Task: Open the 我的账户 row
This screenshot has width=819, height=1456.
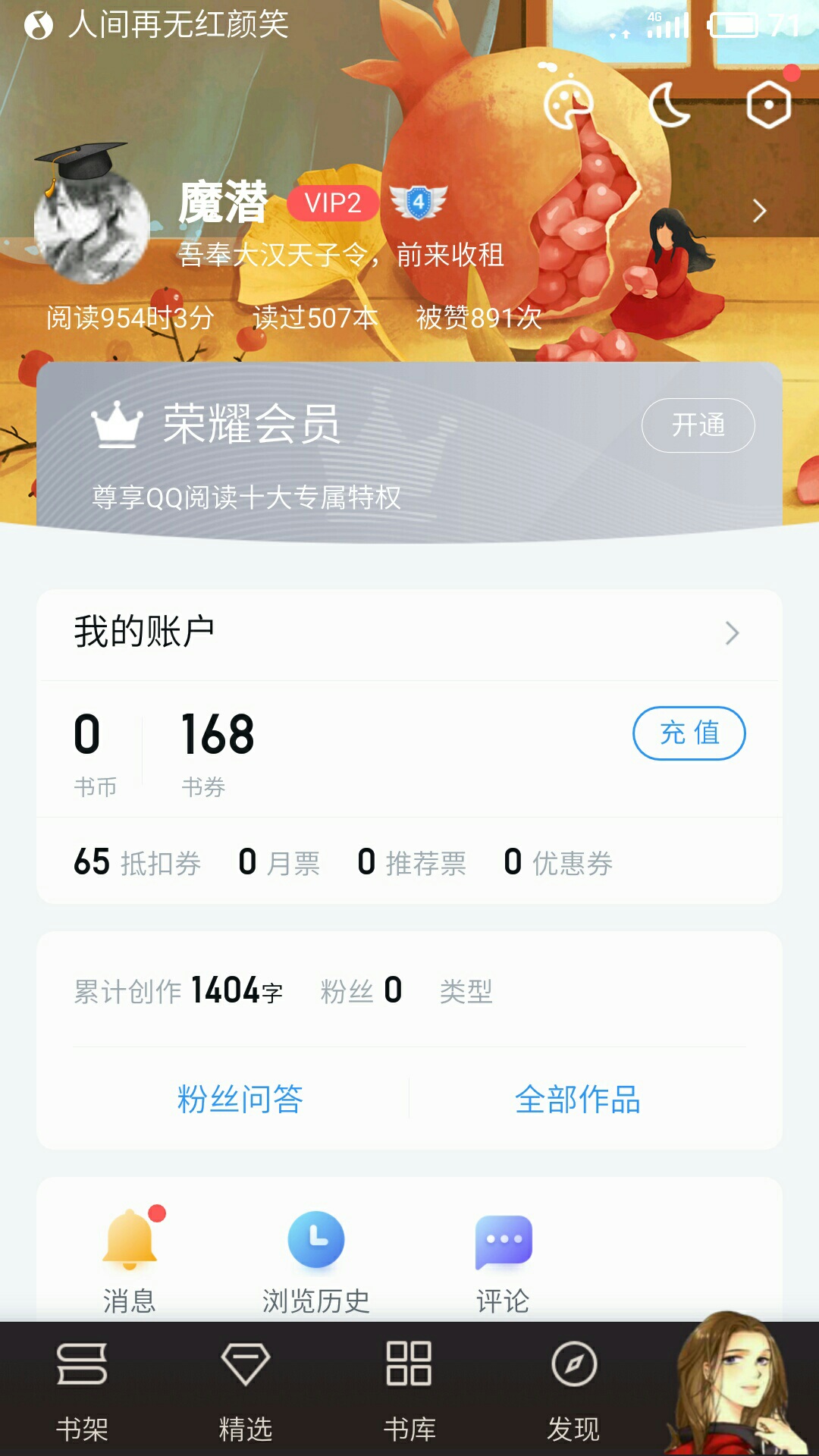Action: pos(409,633)
